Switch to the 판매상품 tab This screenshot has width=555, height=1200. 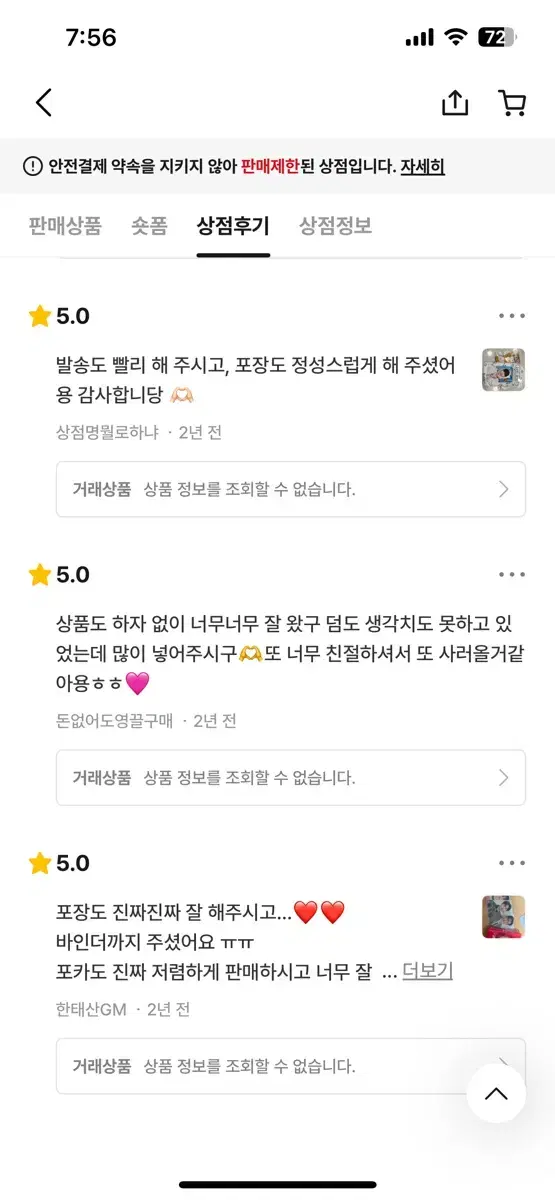click(65, 225)
